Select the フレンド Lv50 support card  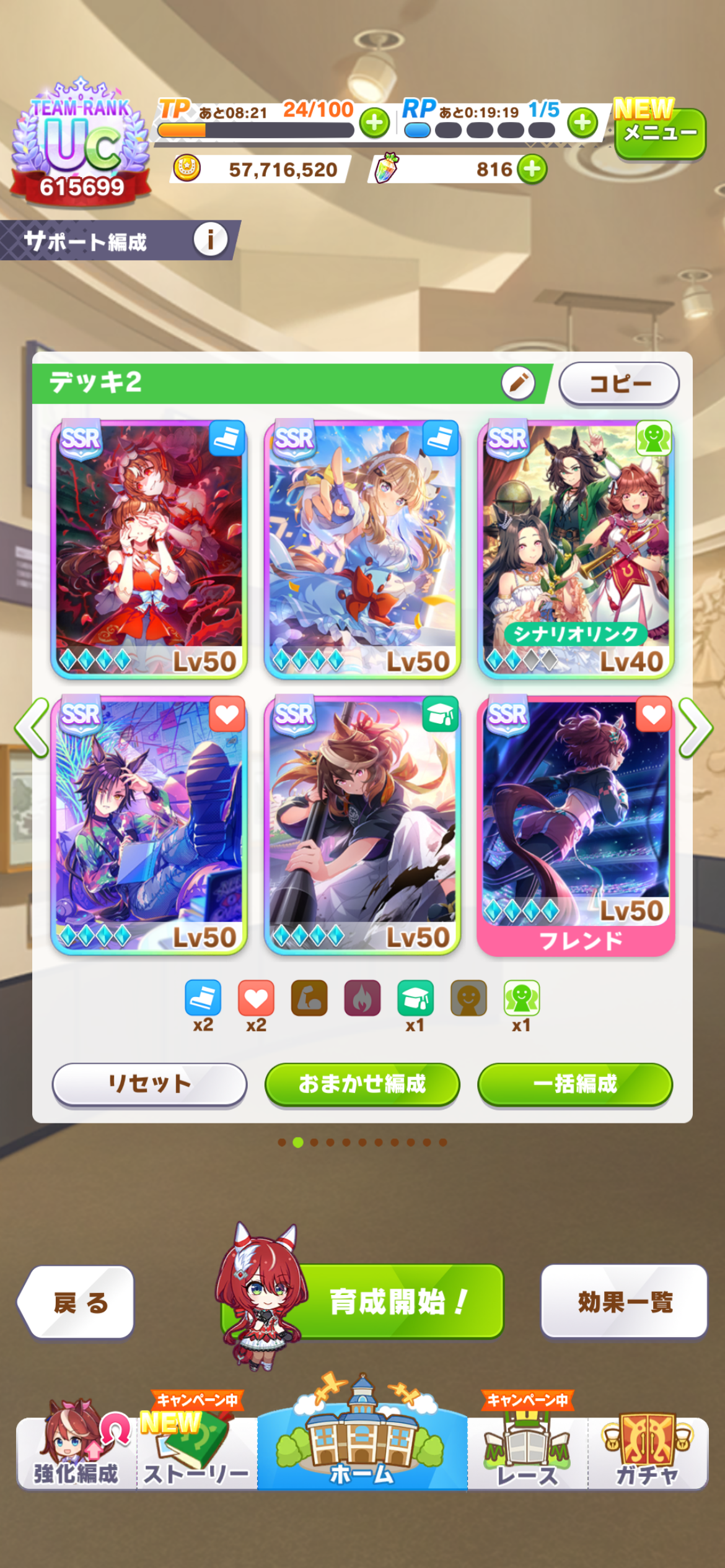[x=576, y=825]
